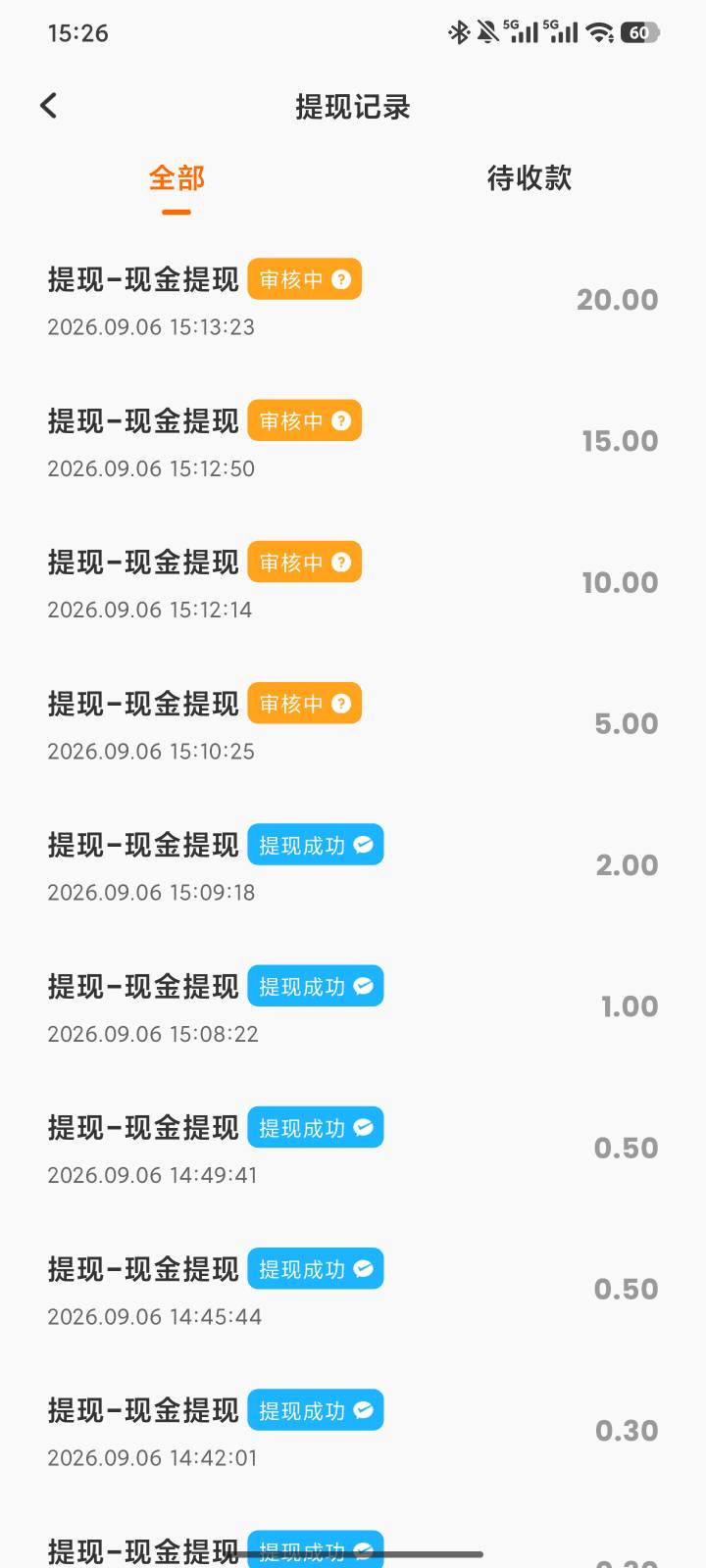Tap 审核中 badge on the 20.00 withdrawal

point(305,279)
